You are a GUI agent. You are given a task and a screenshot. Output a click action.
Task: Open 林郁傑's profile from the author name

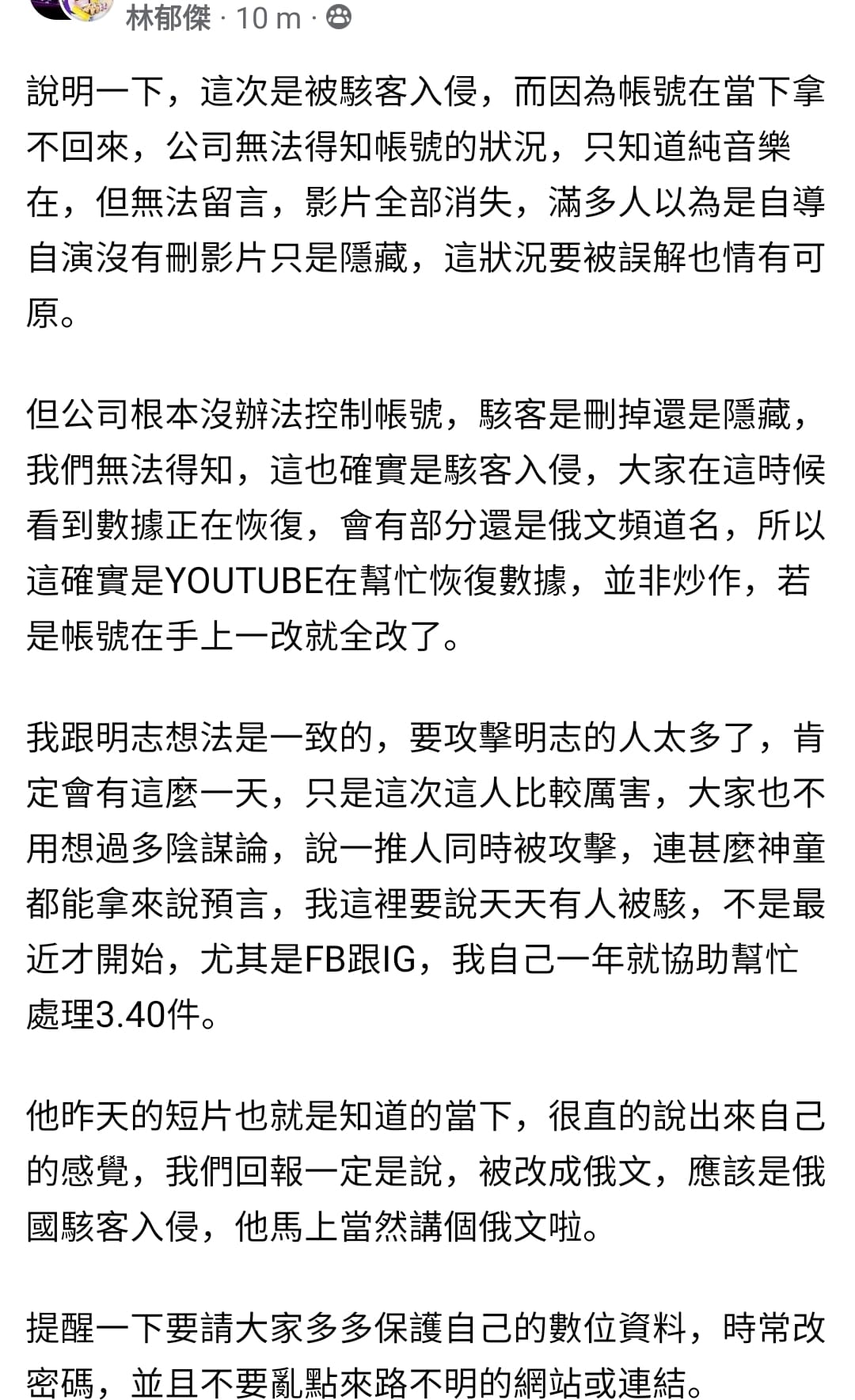pyautogui.click(x=168, y=16)
